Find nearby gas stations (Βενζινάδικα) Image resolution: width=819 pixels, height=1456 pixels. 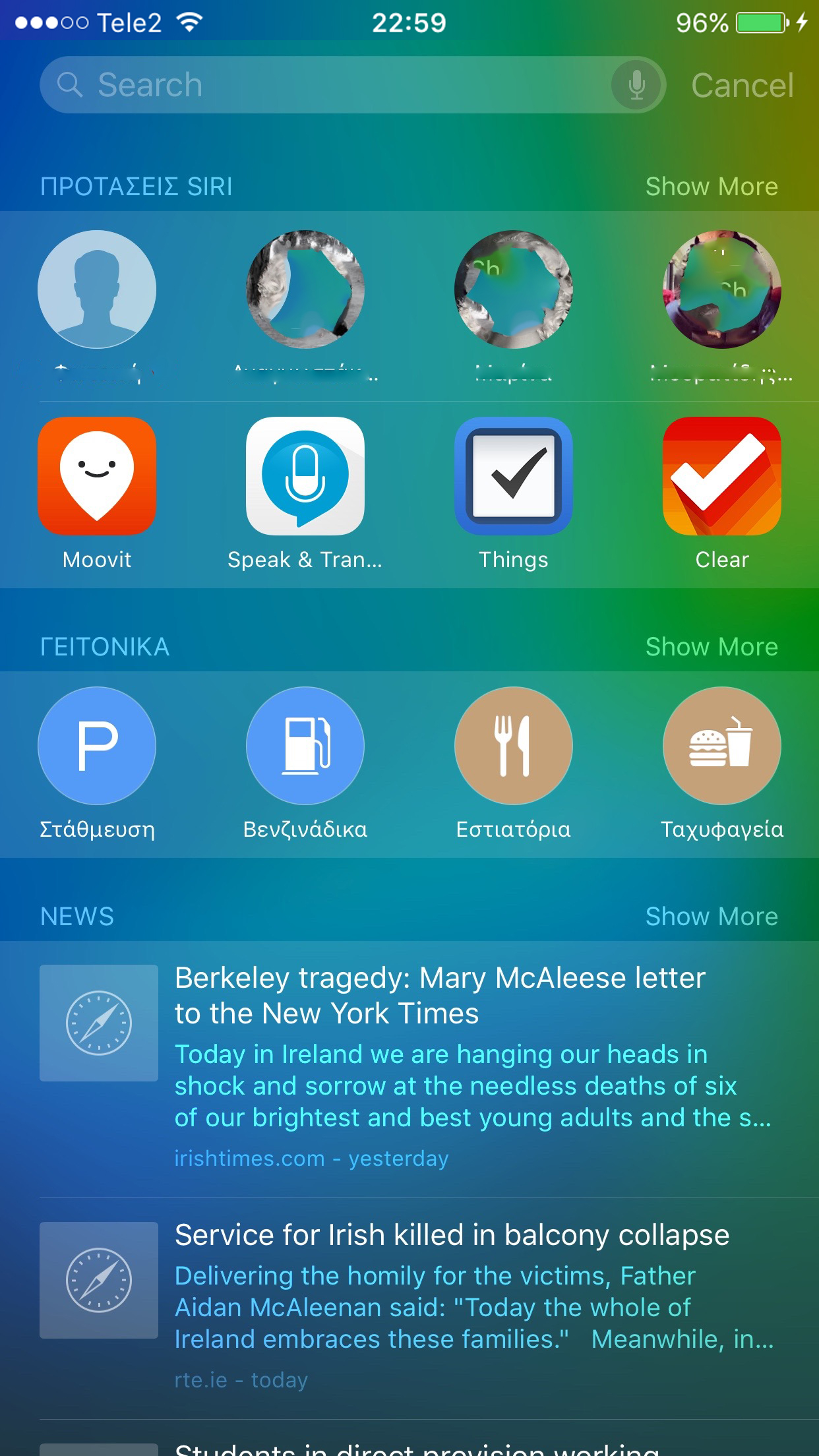click(x=305, y=746)
